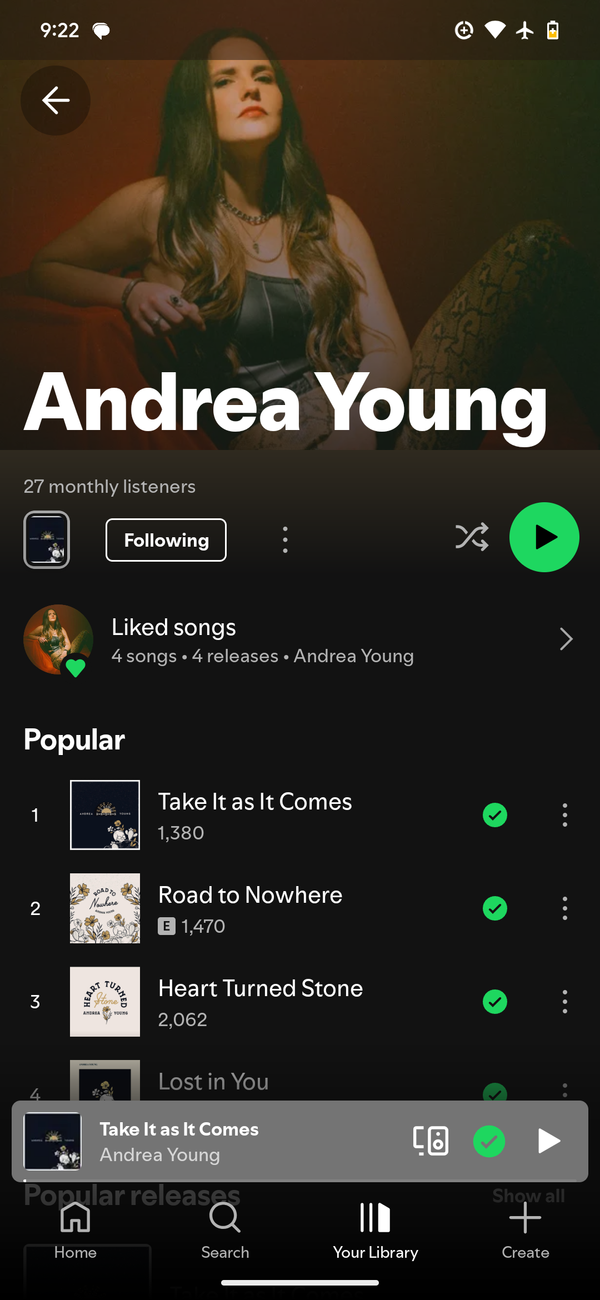600x1300 pixels.
Task: Open the Create tab
Action: pyautogui.click(x=525, y=1230)
